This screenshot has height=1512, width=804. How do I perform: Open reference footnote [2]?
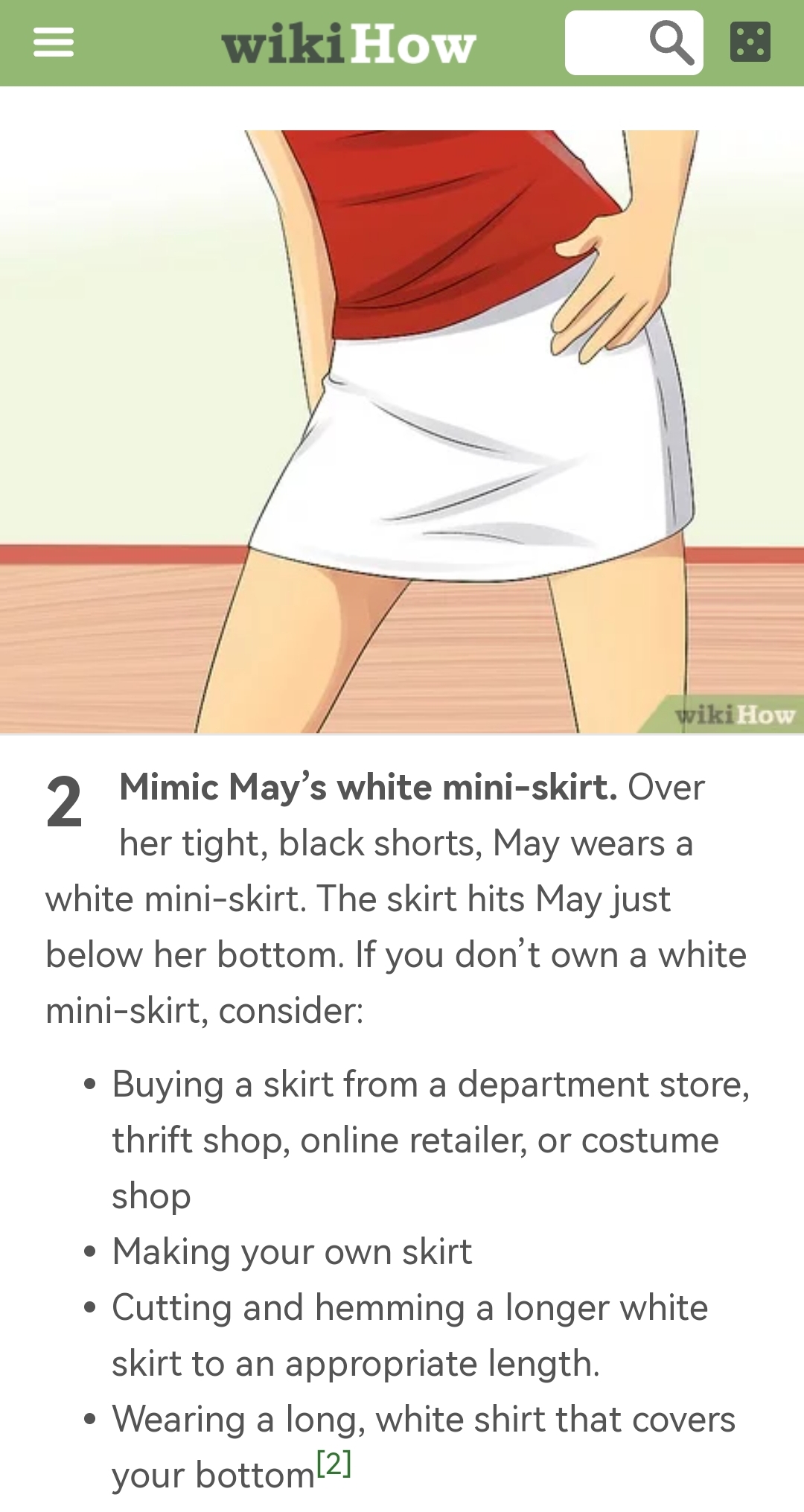point(334,1464)
